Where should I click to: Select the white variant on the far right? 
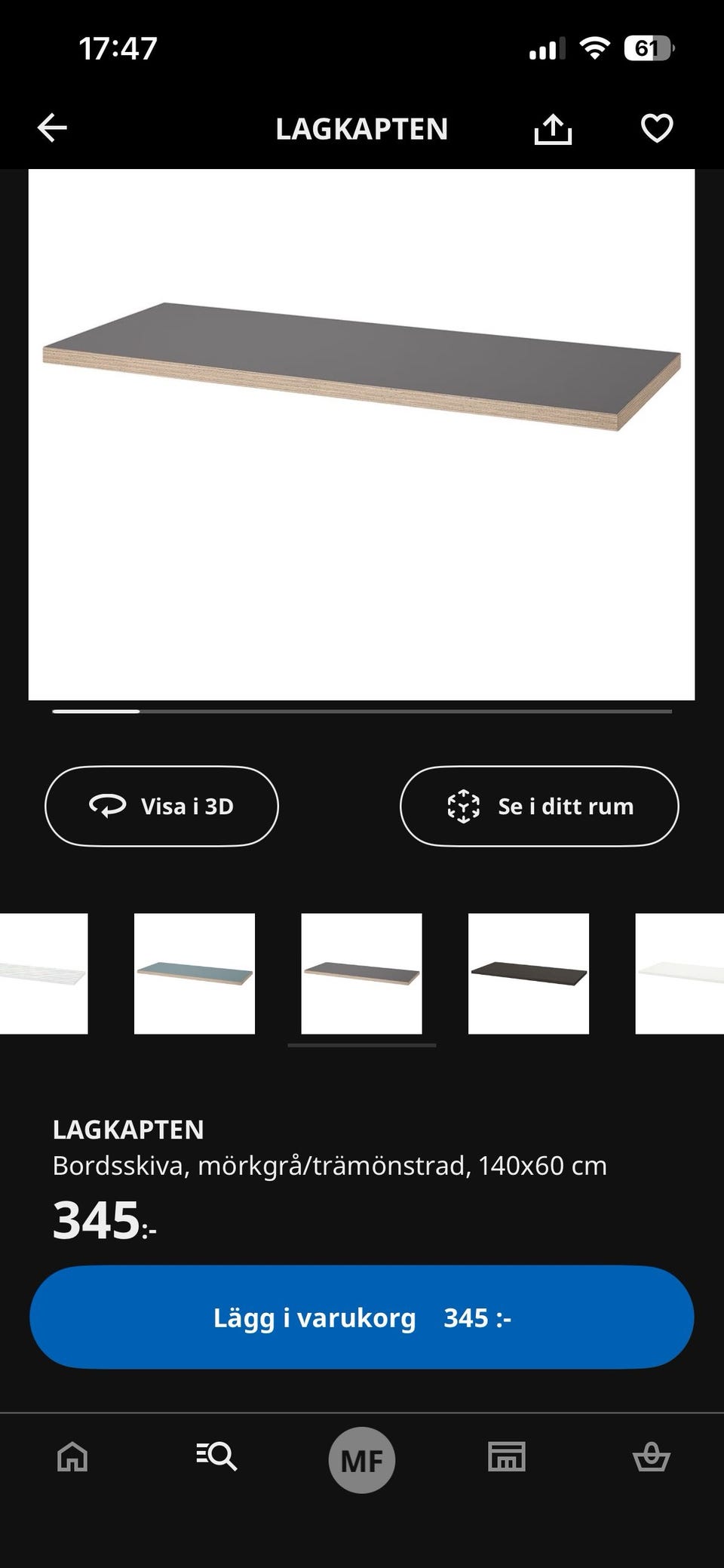pos(683,972)
